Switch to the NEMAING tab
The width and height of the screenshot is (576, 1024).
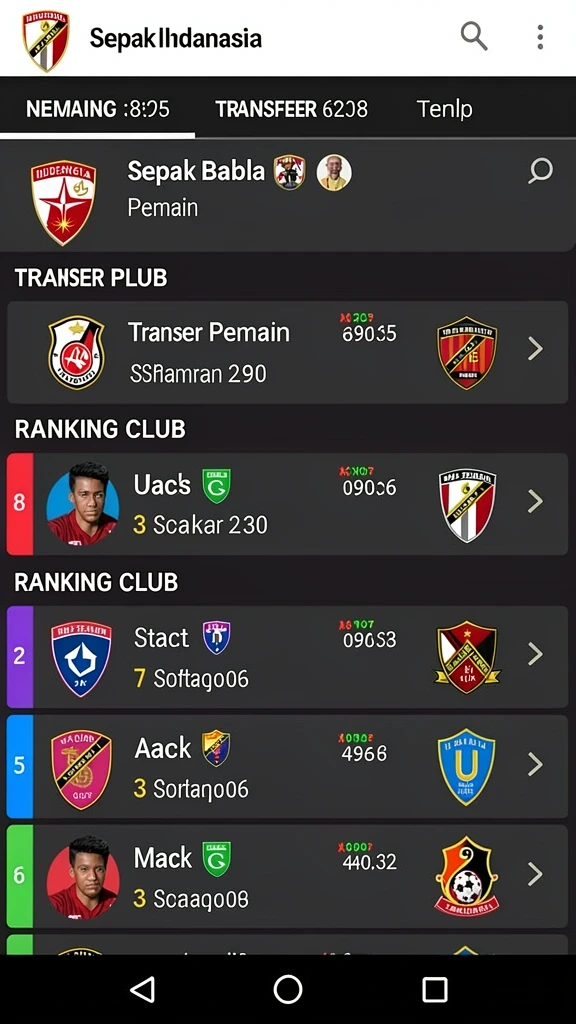coord(97,108)
